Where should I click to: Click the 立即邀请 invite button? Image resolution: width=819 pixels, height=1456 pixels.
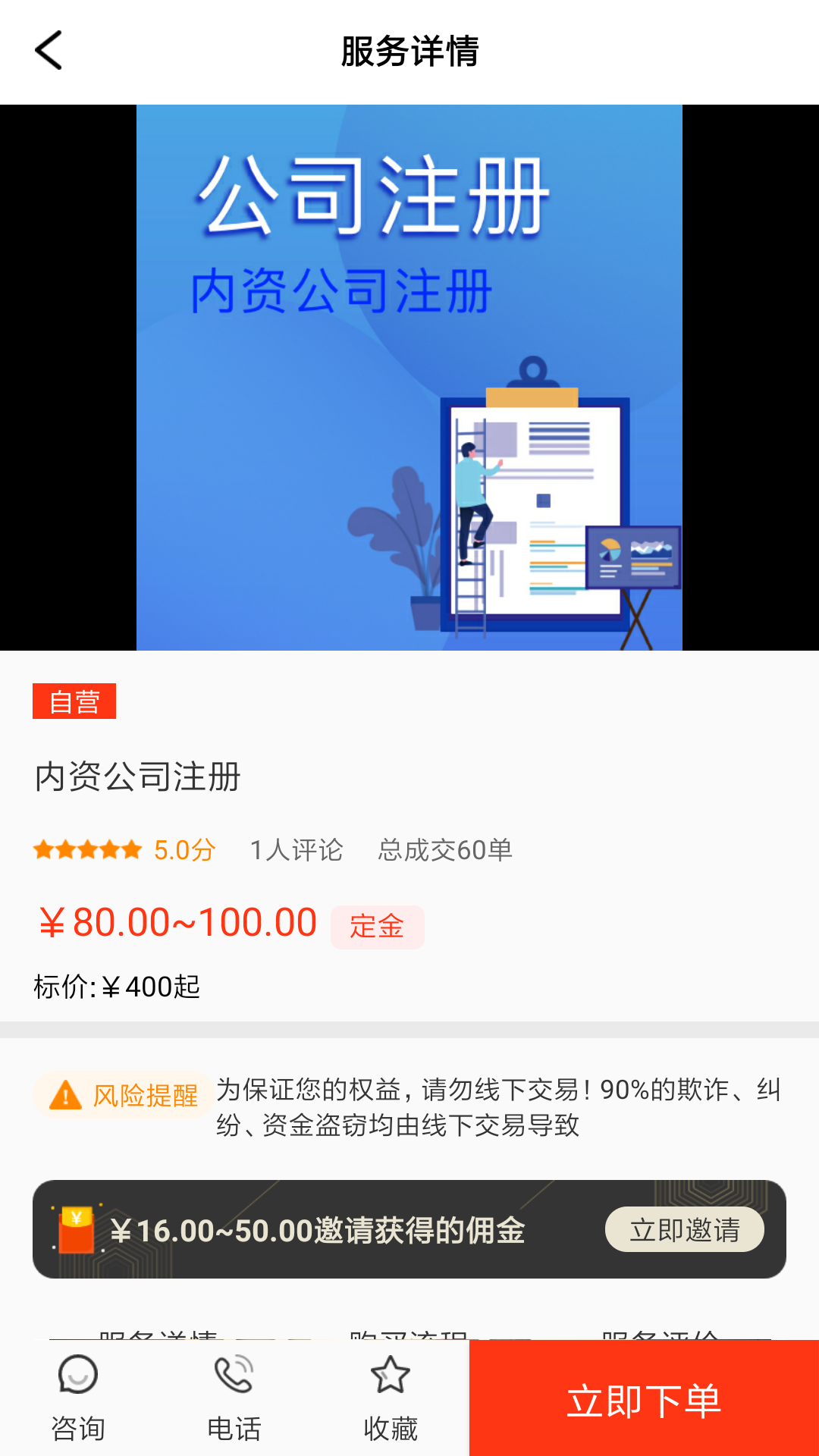point(684,1229)
